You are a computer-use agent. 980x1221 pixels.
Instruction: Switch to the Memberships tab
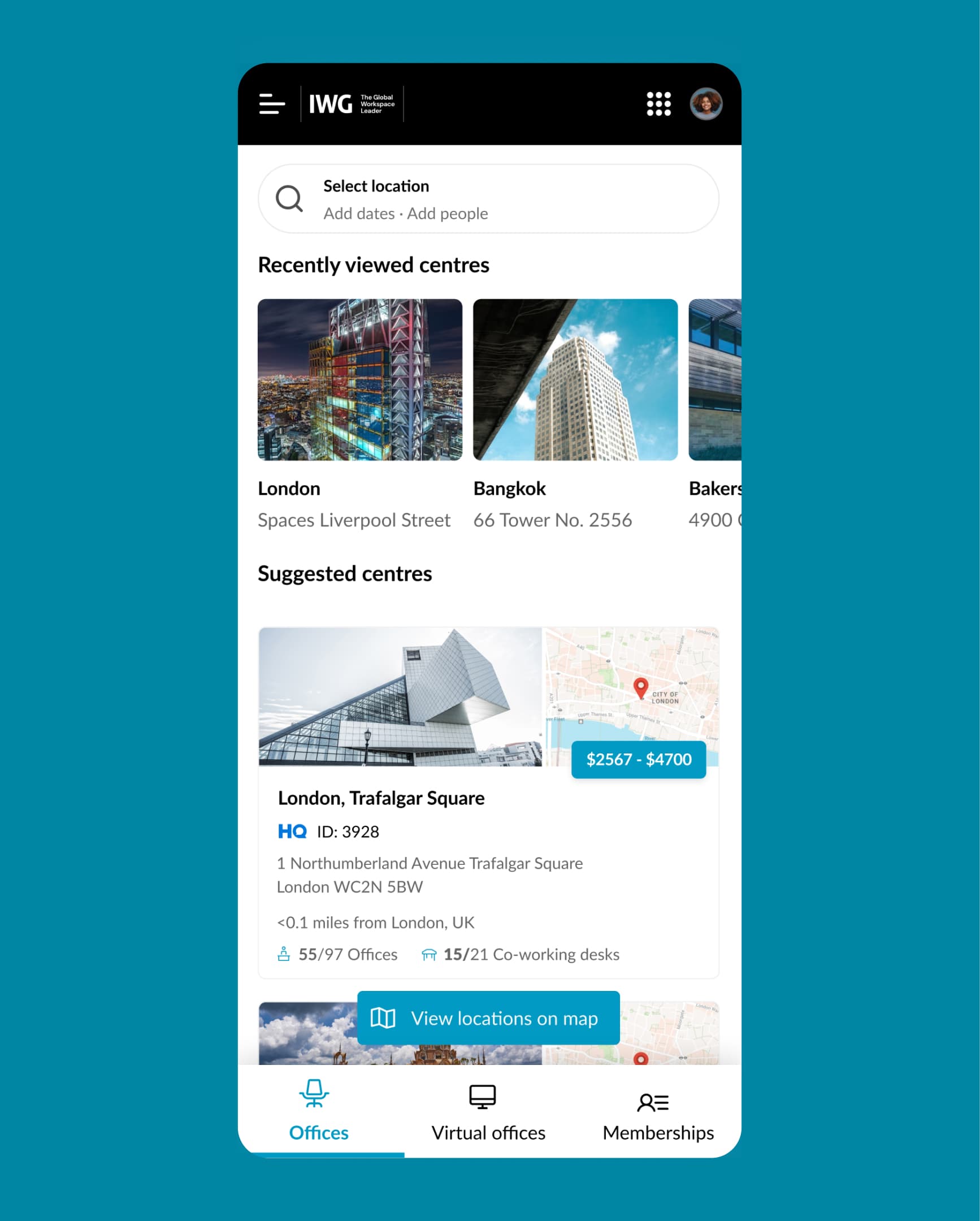[x=657, y=1111]
